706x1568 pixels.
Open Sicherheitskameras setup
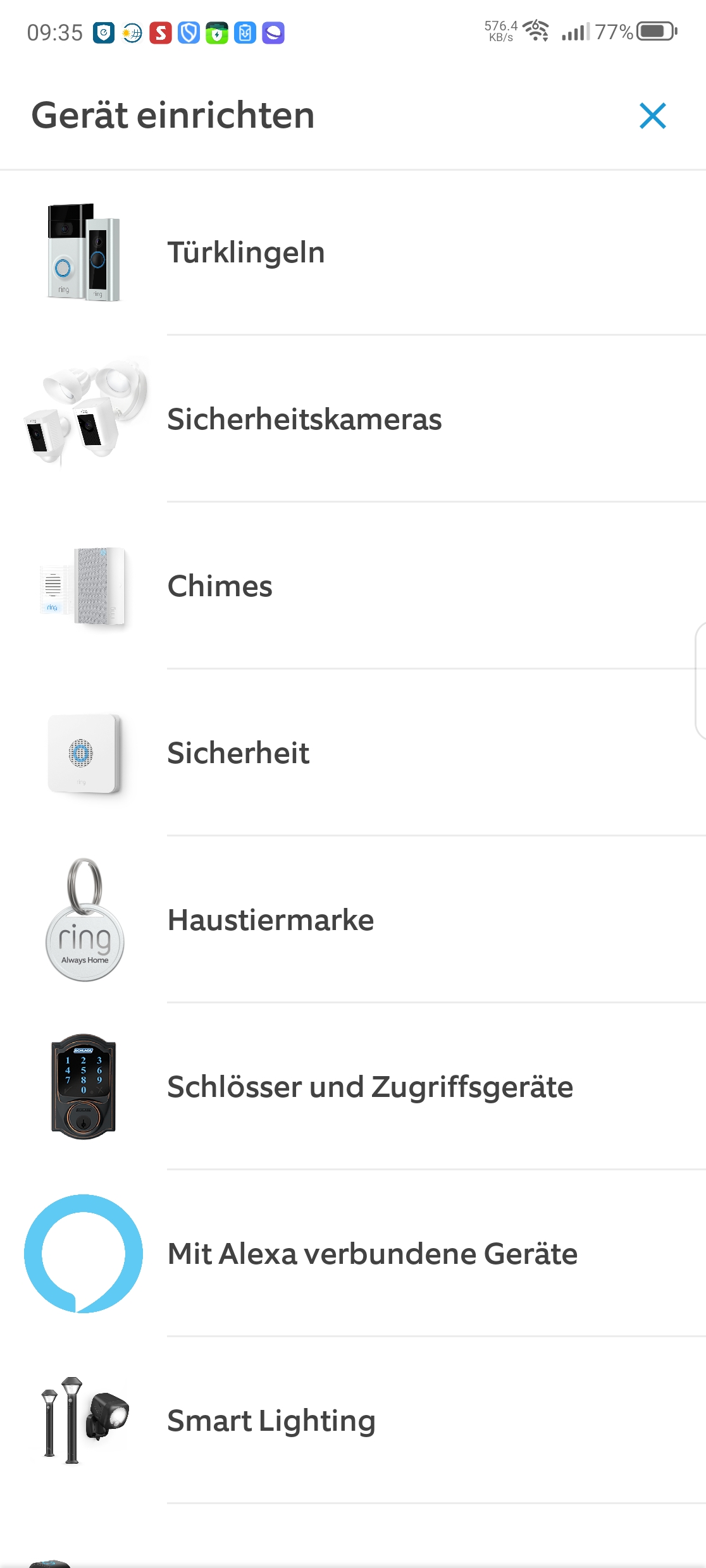tap(304, 419)
